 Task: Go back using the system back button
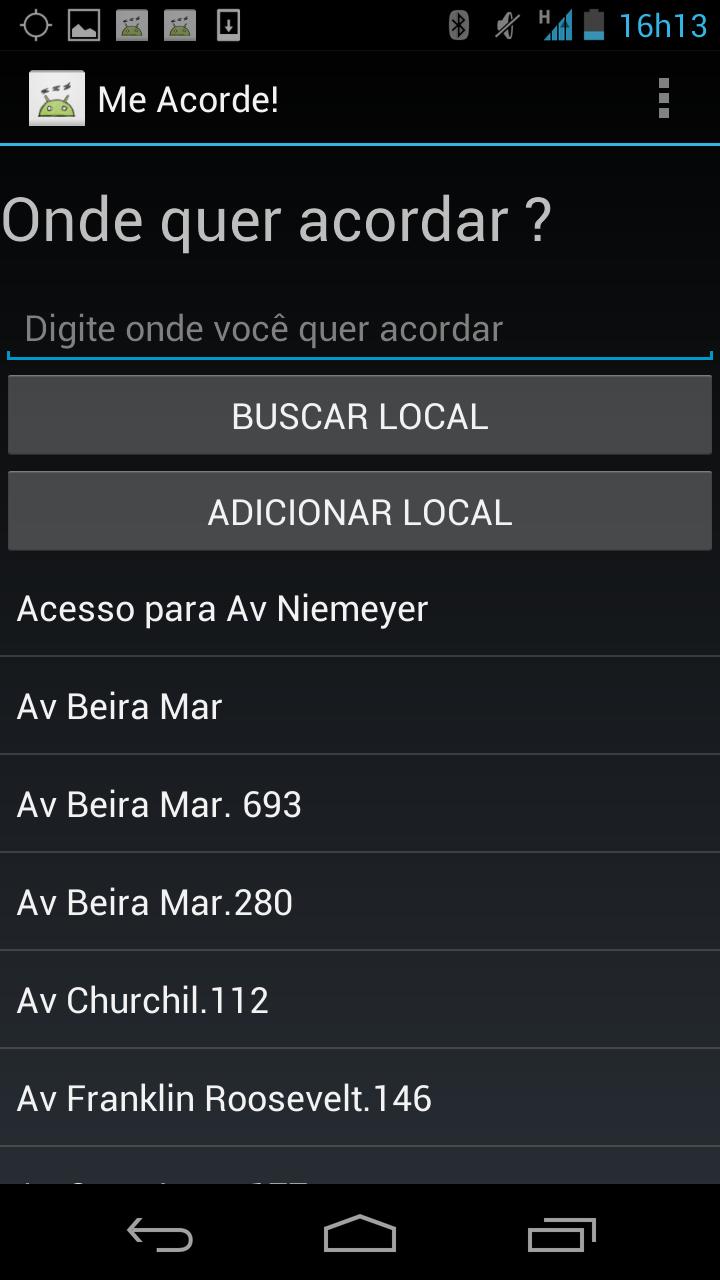(160, 1236)
